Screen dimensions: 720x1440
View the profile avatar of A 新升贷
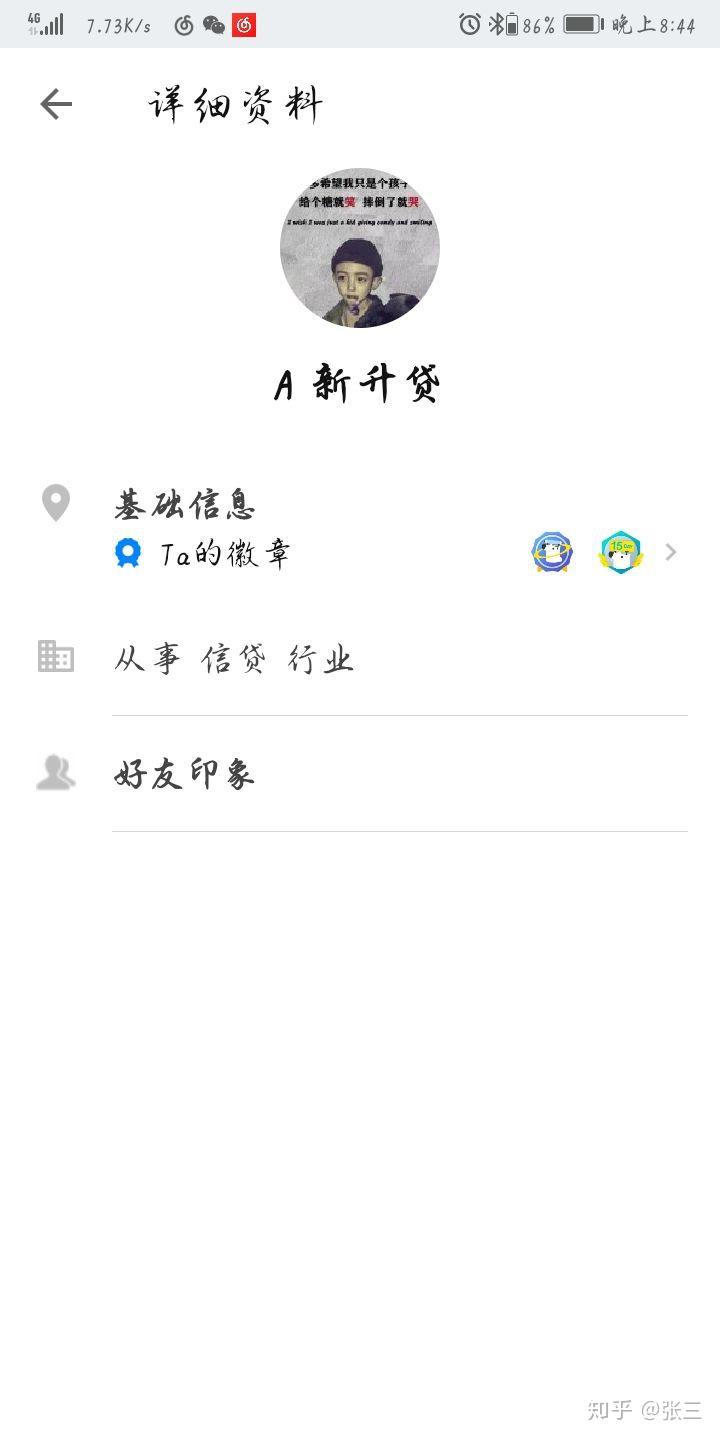[360, 248]
